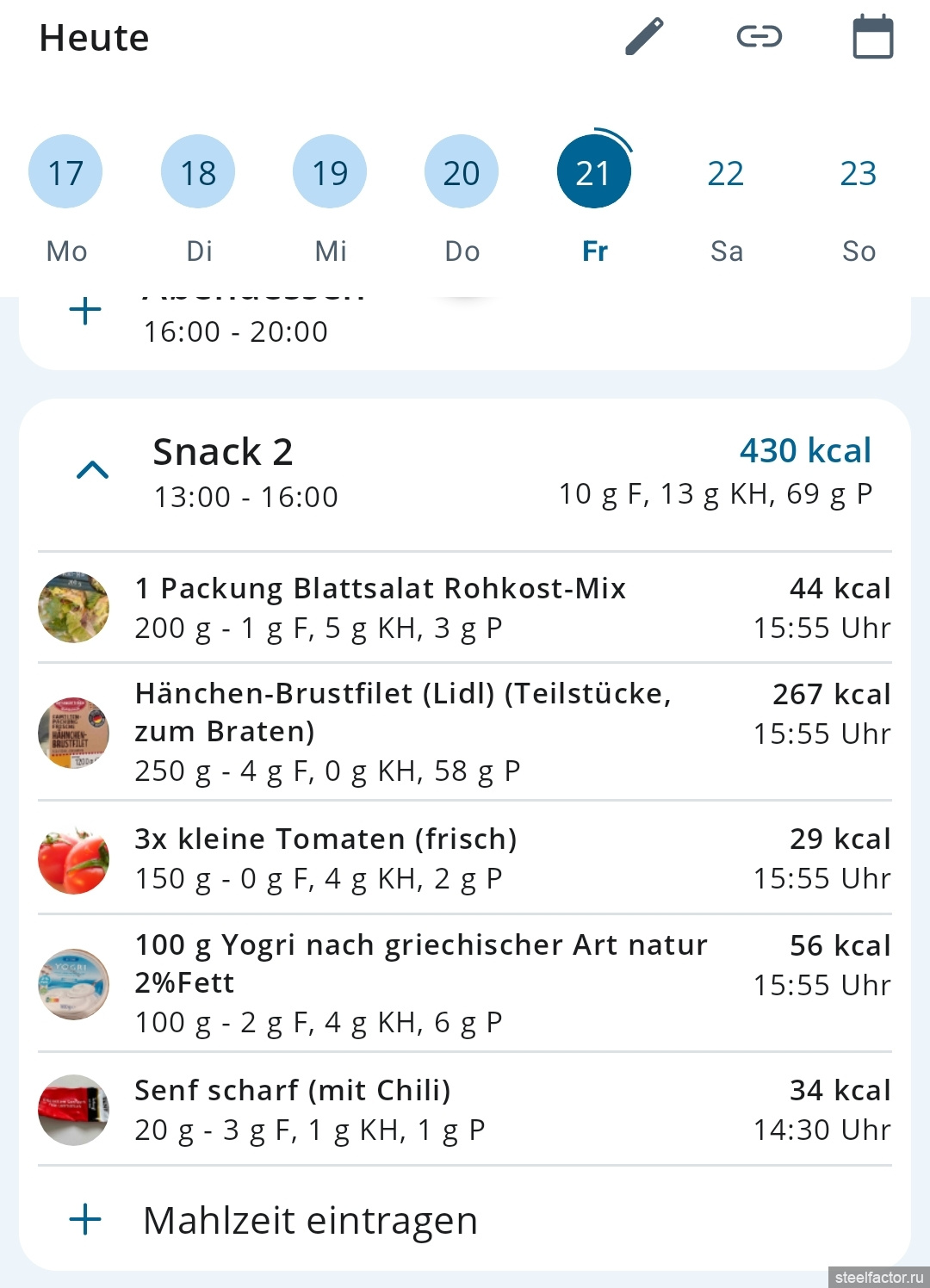Jump to Saturday the 22nd
Screen dimensions: 930x1288
tap(725, 173)
